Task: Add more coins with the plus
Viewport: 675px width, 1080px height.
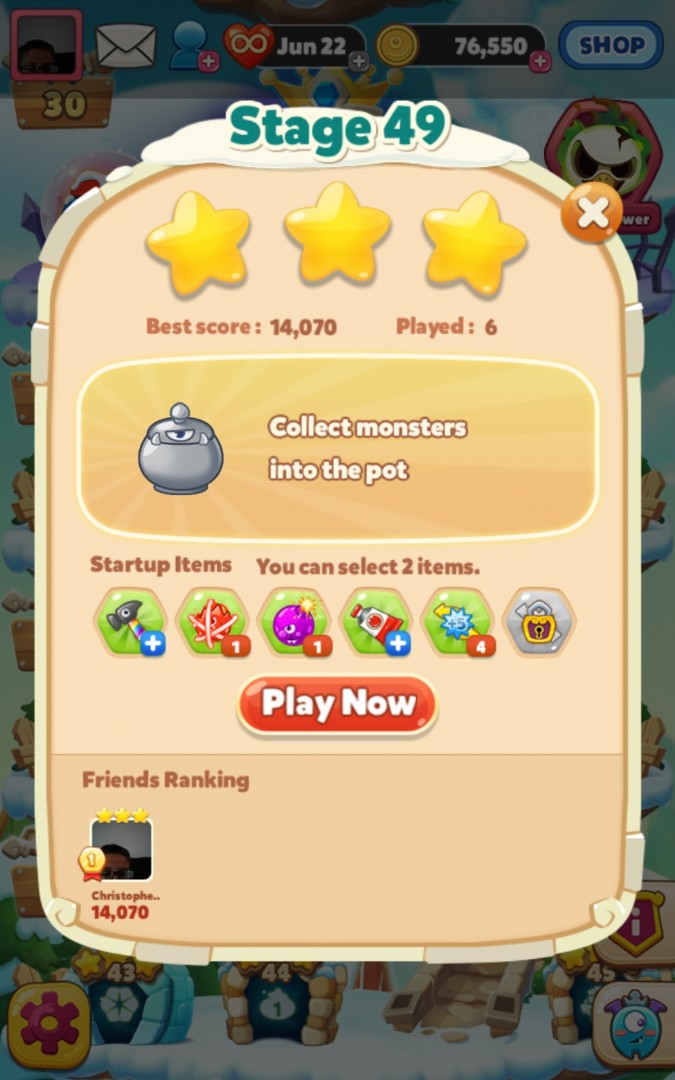Action: click(x=540, y=62)
